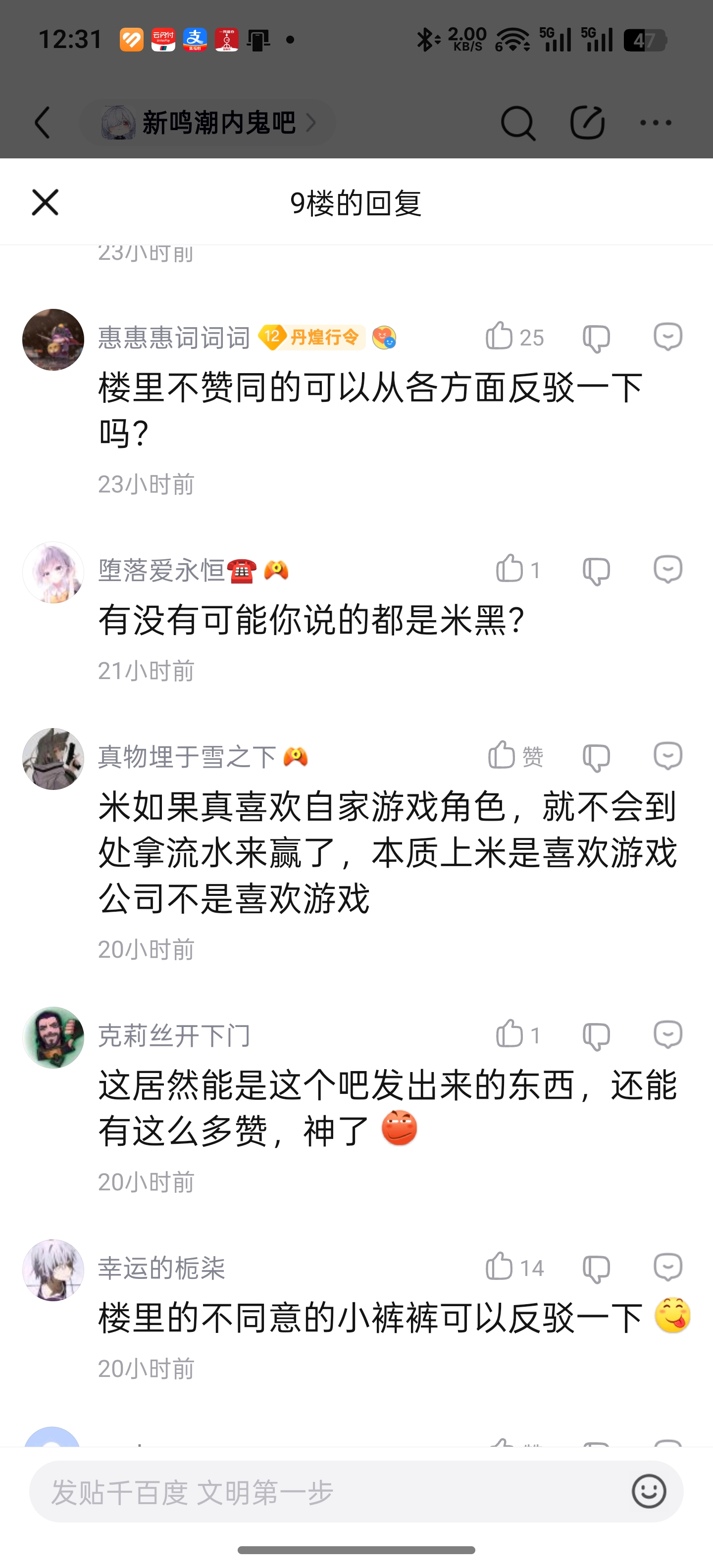Close the 9楼 replies panel
Image resolution: width=713 pixels, height=1568 pixels.
(45, 202)
